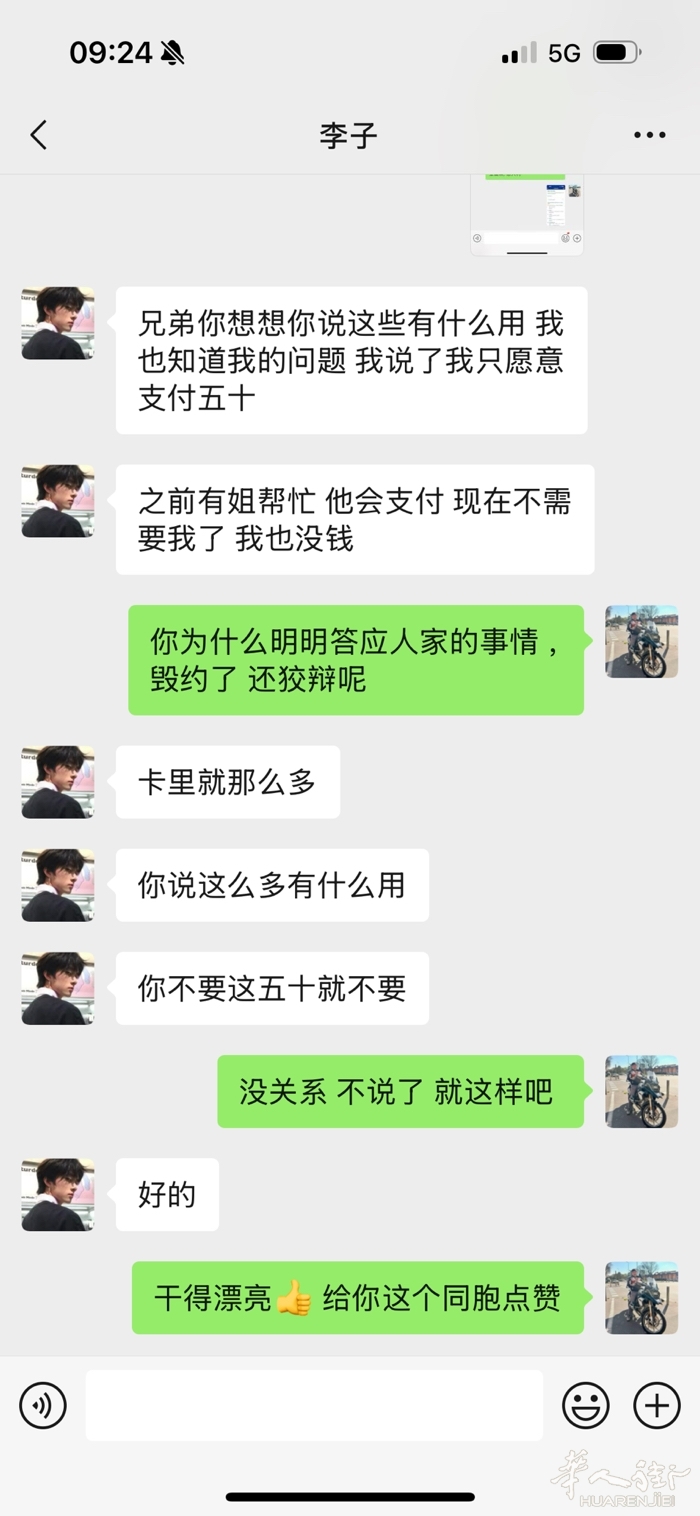
Task: Focus the message text field
Action: tap(314, 1405)
